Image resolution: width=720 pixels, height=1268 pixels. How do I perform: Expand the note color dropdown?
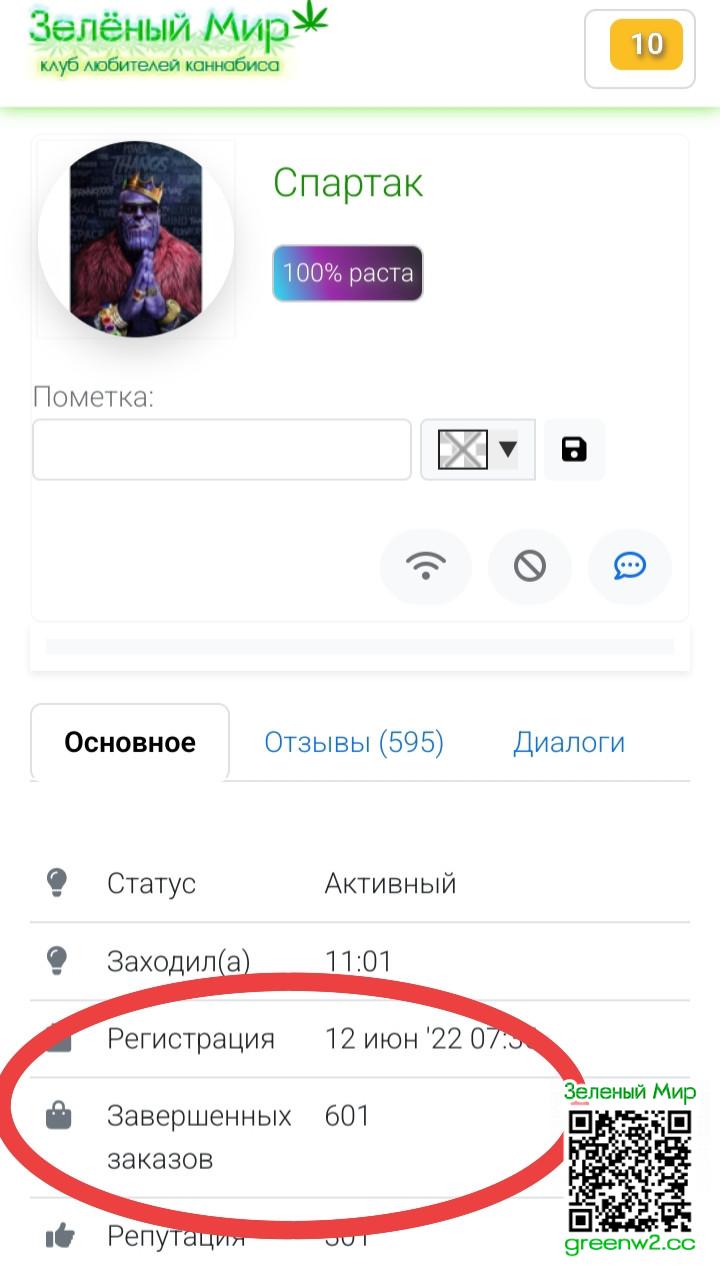pos(478,450)
